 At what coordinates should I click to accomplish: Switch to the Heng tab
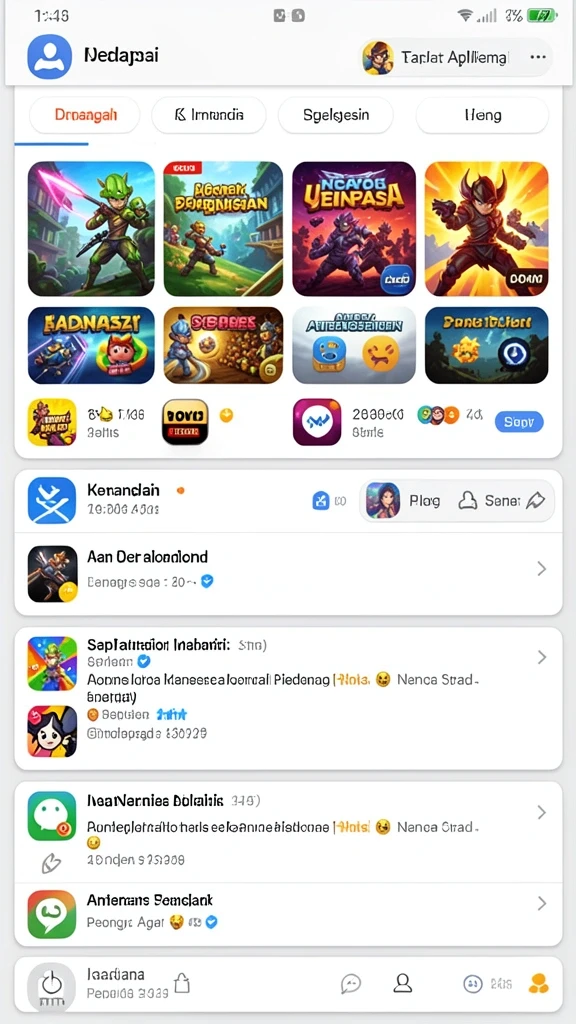pos(483,116)
